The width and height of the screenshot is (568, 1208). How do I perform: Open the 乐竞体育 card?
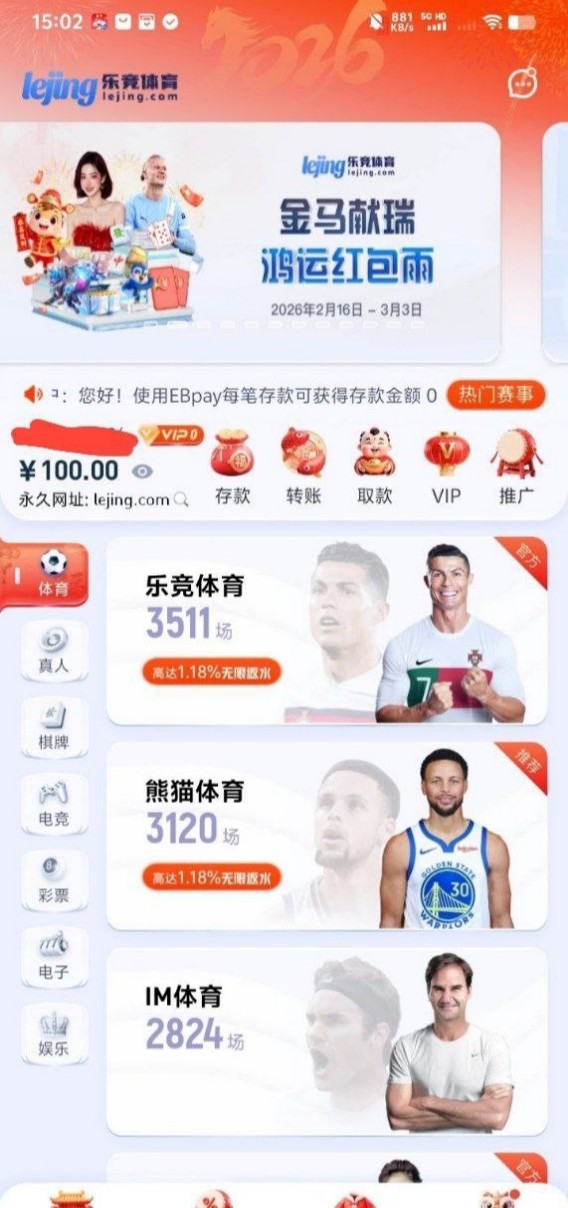327,630
